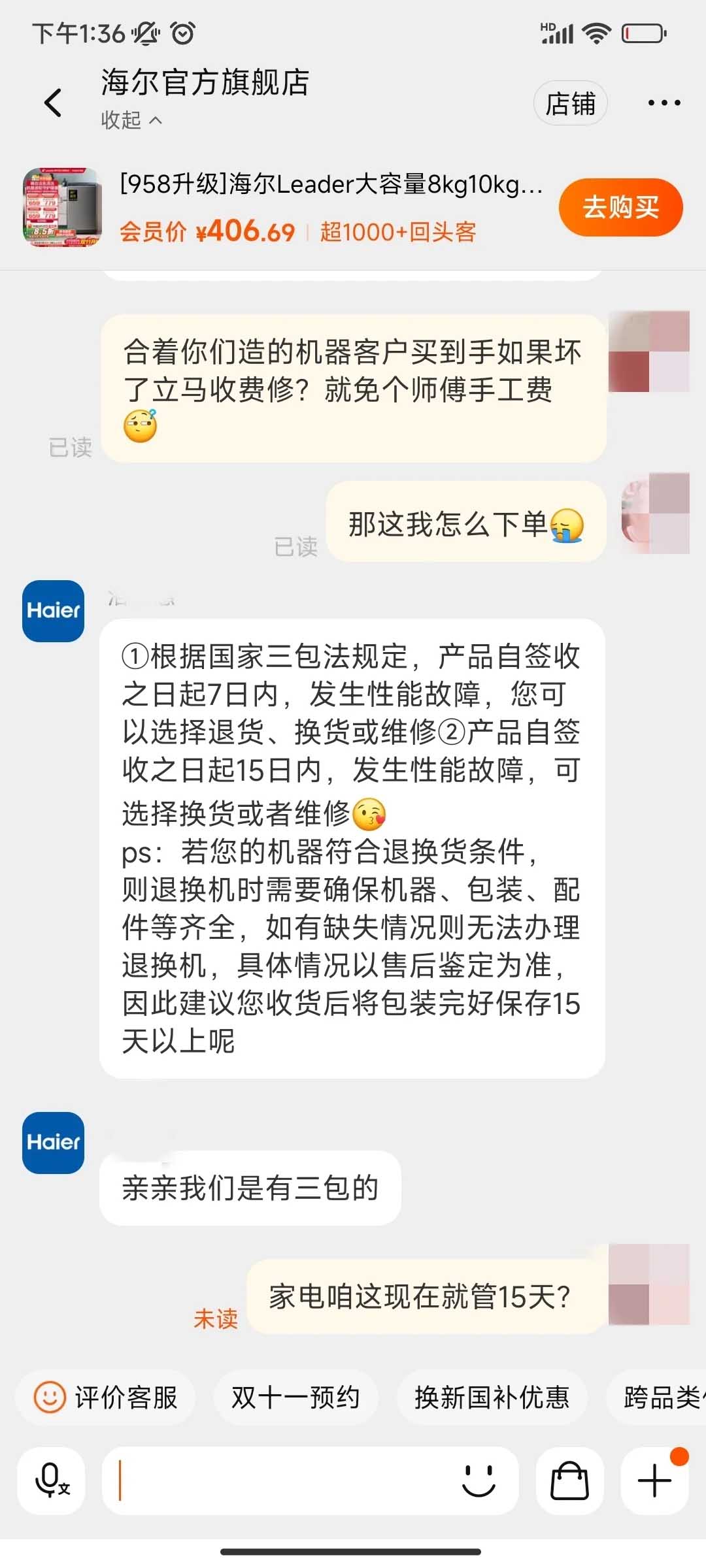Open more attachments with the plus button

(654, 1480)
